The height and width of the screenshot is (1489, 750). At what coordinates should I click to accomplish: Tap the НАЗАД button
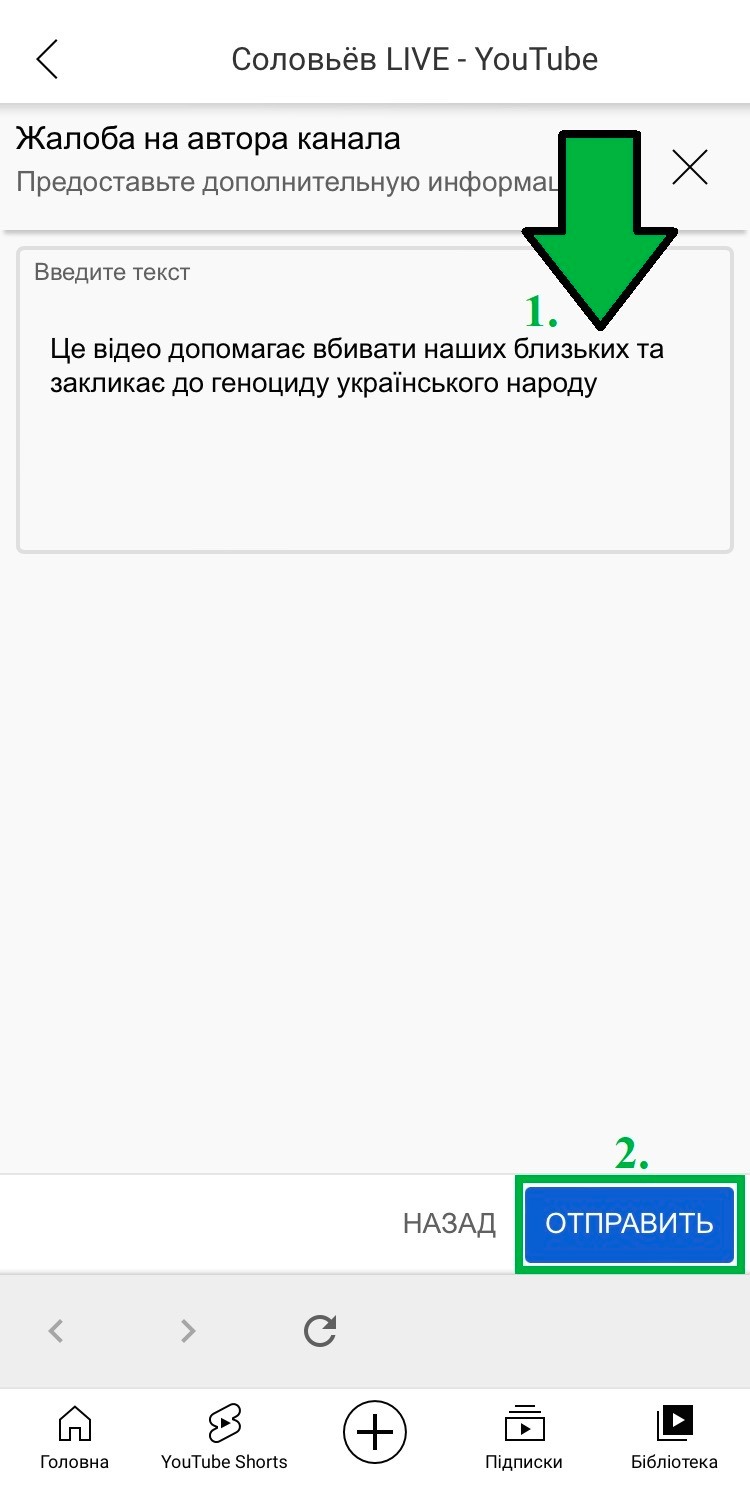(449, 1223)
